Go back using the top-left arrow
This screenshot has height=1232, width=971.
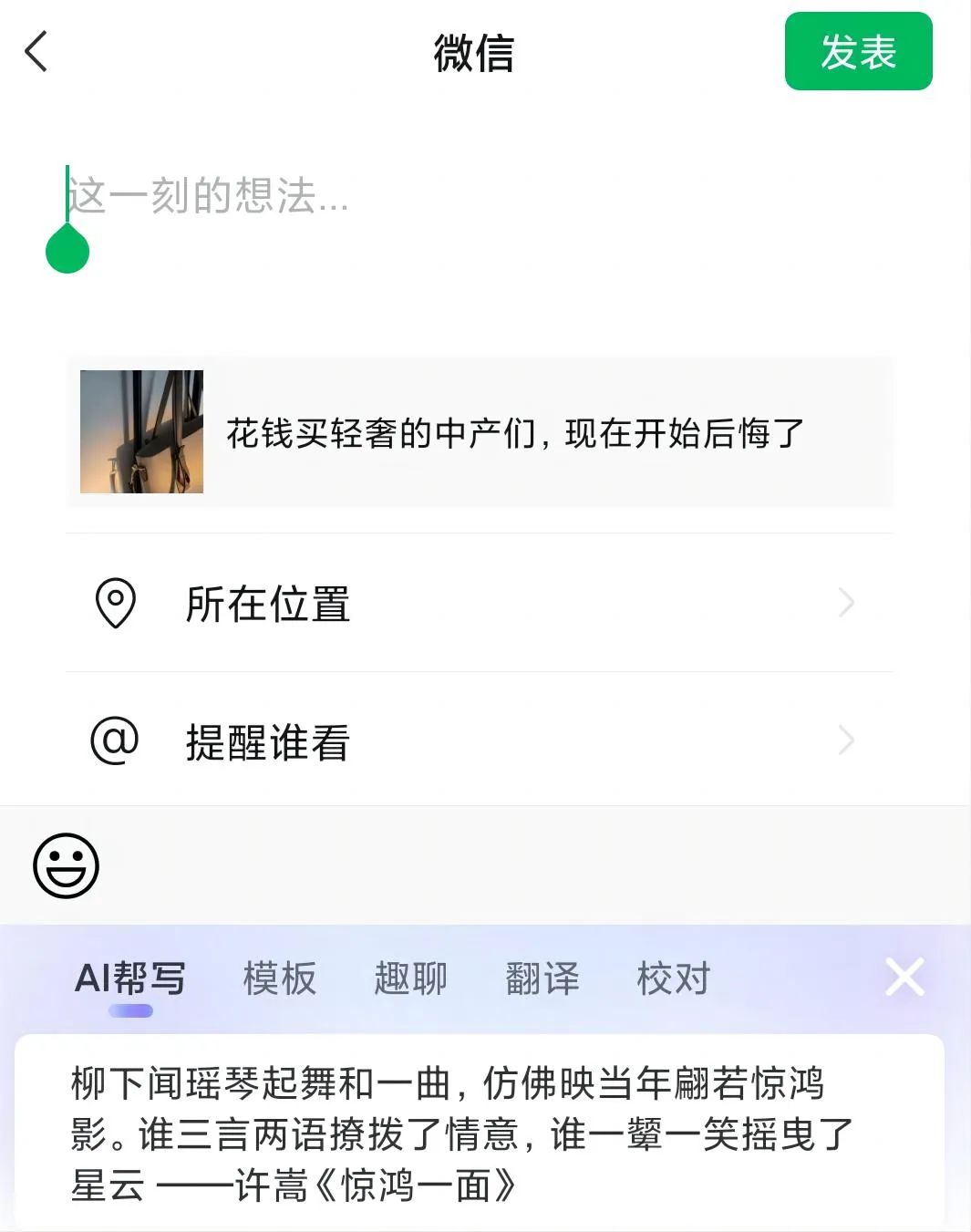tap(36, 52)
